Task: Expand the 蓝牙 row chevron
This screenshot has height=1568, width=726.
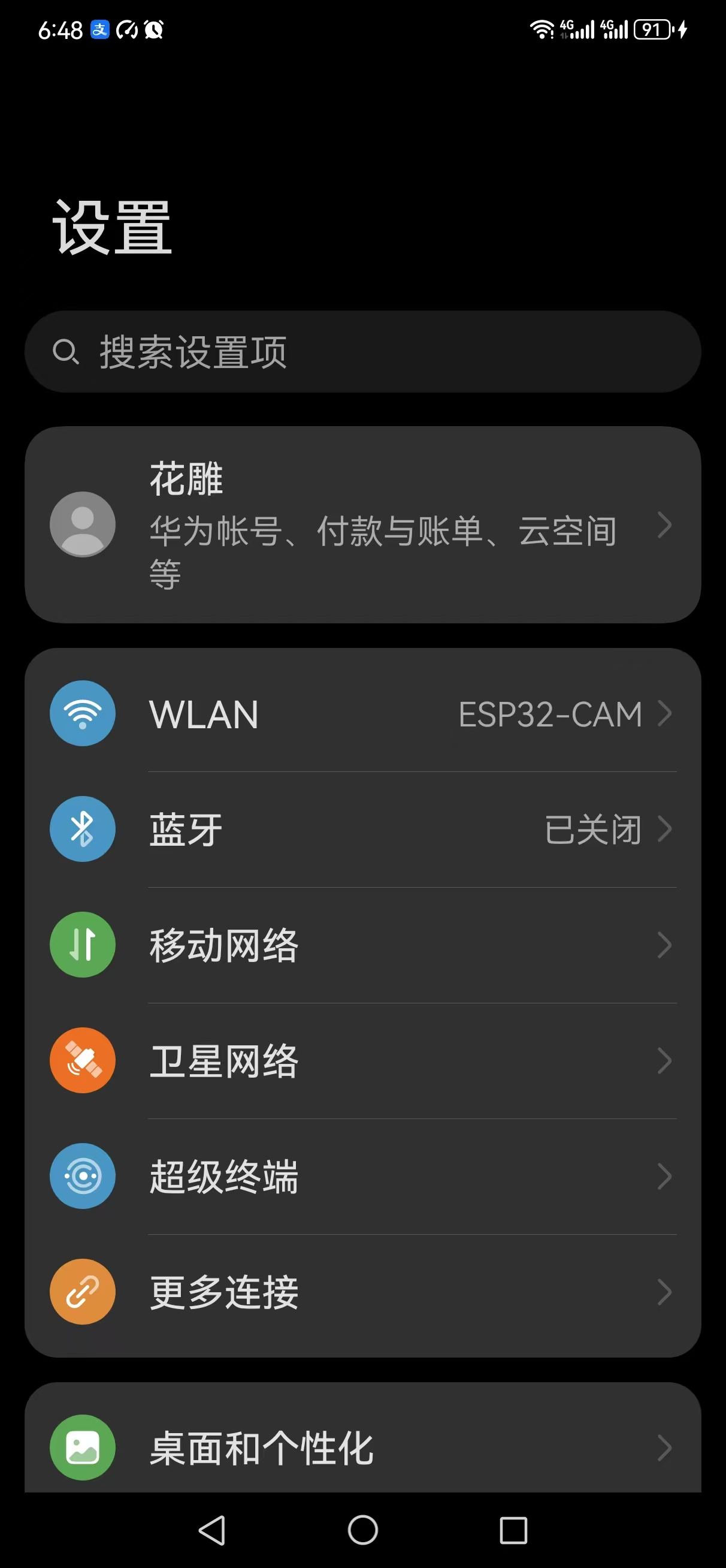Action: click(664, 828)
